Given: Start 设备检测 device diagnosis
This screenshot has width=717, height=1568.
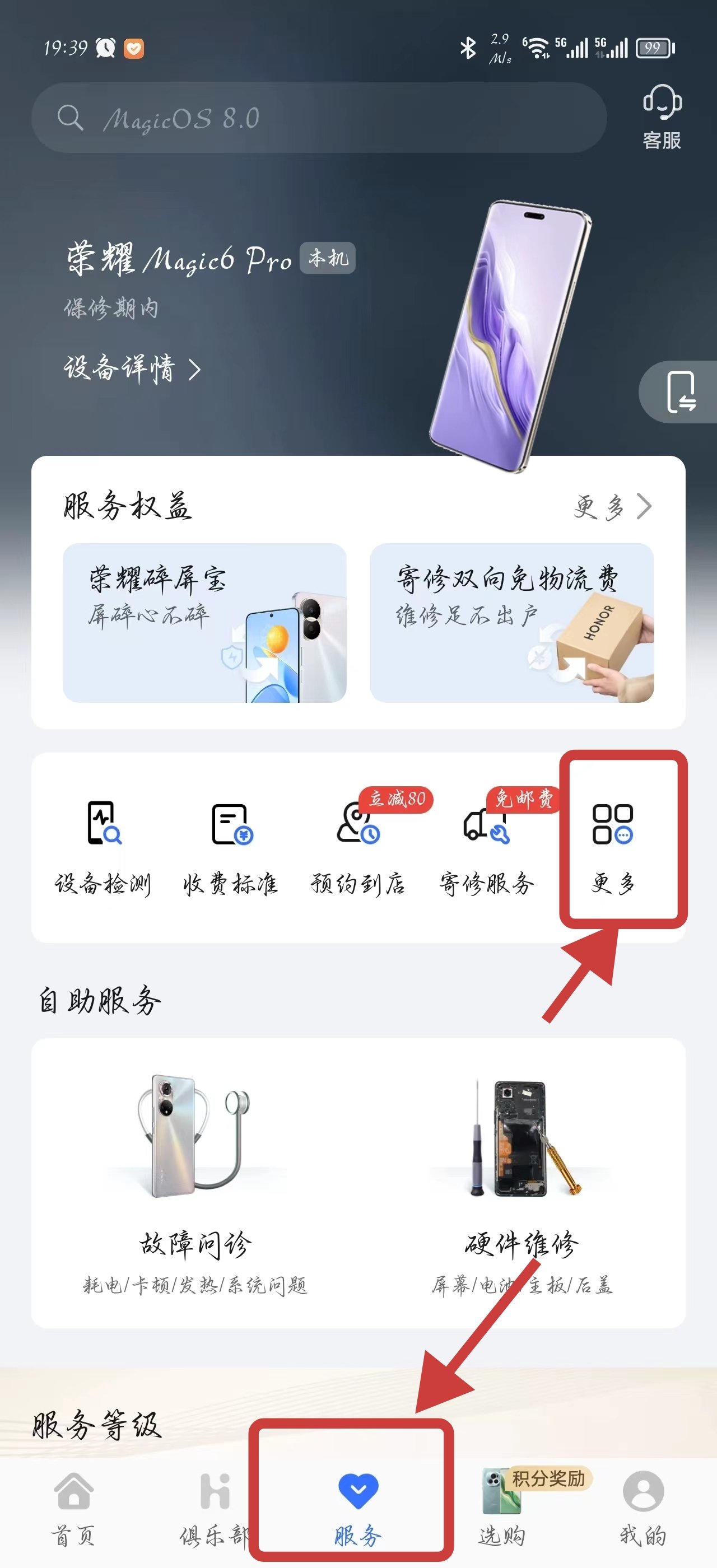Looking at the screenshot, I should [x=104, y=846].
